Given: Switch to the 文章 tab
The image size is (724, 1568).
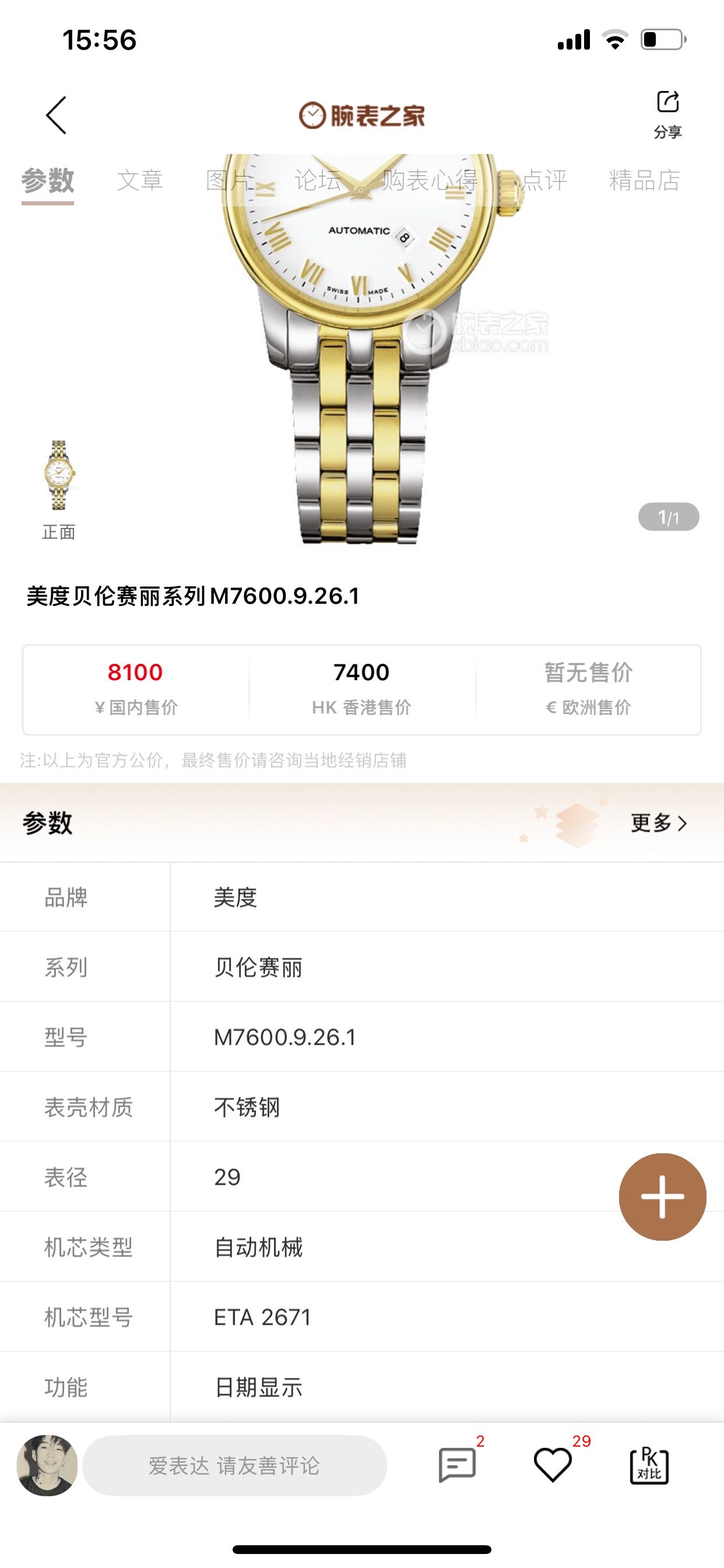Looking at the screenshot, I should click(x=140, y=180).
